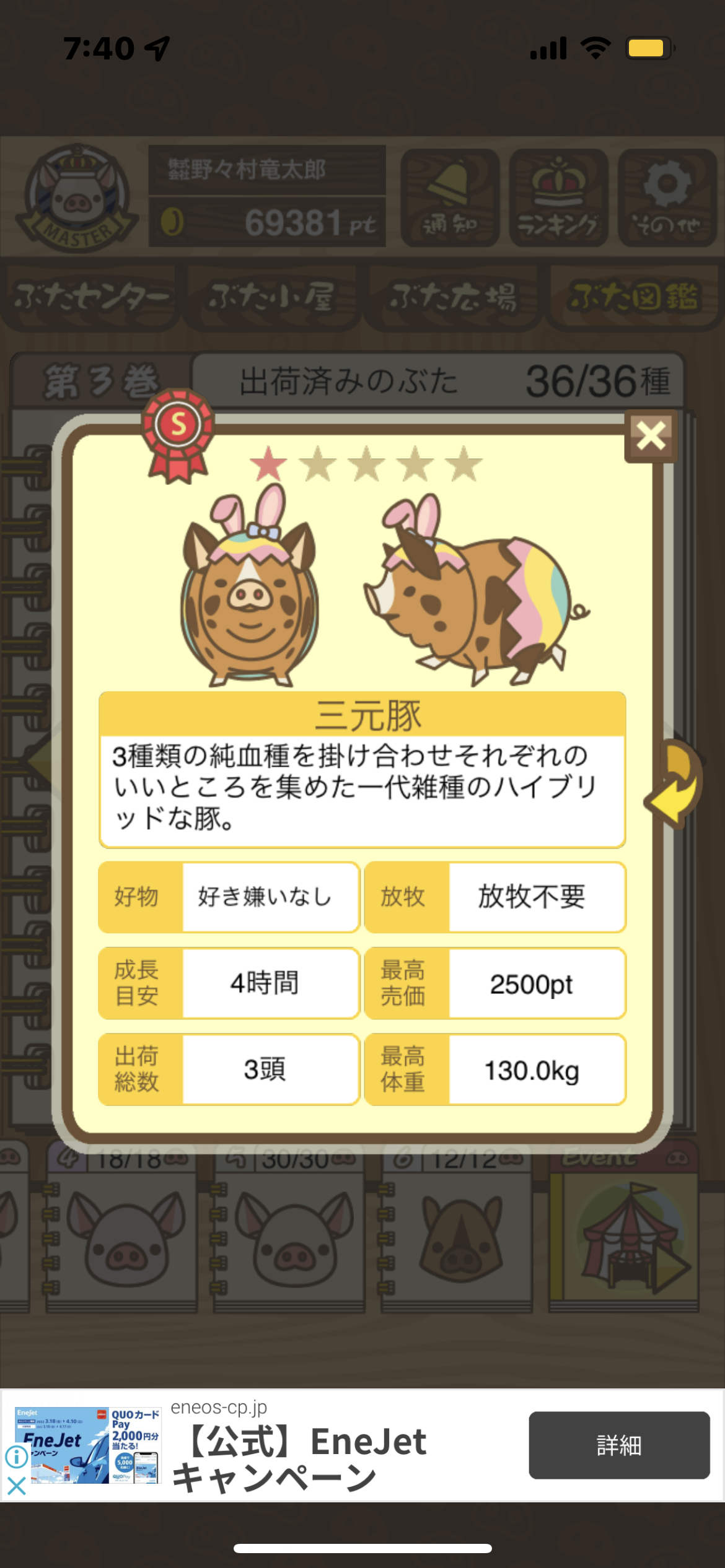Image resolution: width=725 pixels, height=1568 pixels.
Task: Go to the next pig with yellow arrow
Action: click(674, 783)
